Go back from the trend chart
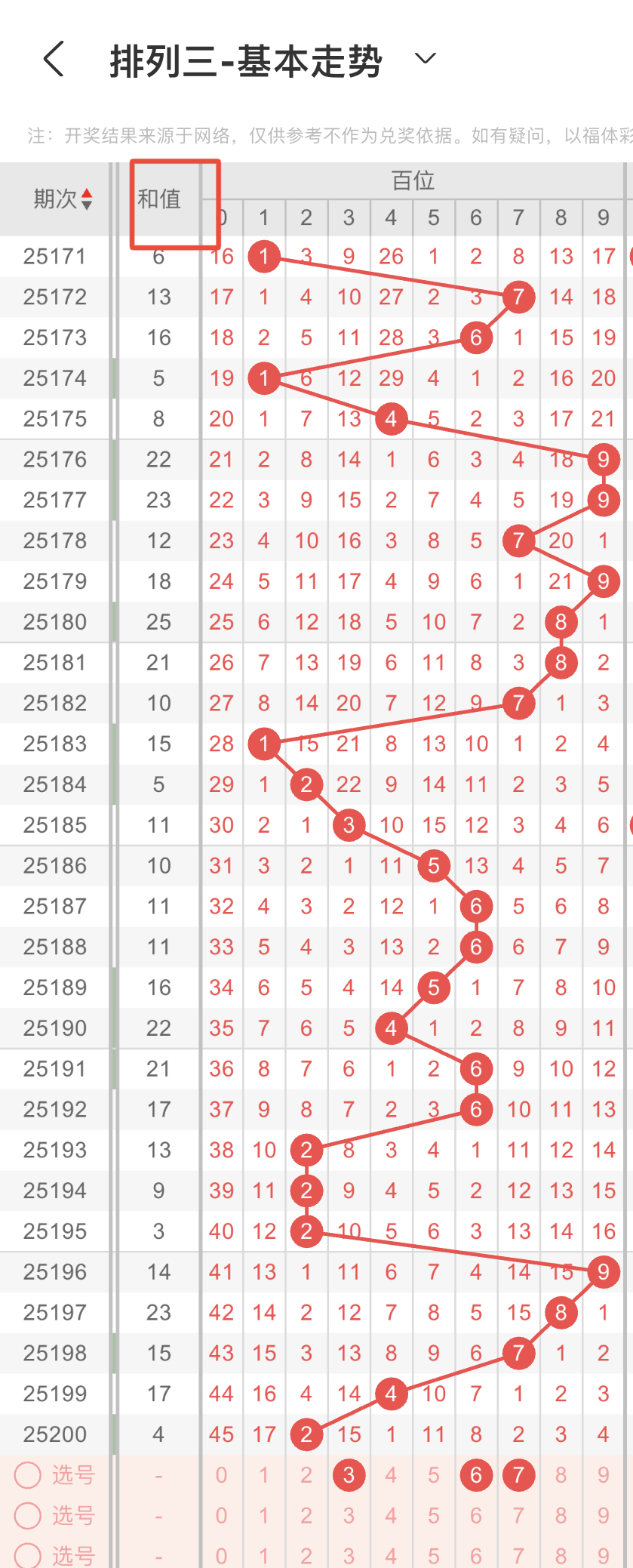The width and height of the screenshot is (633, 1568). pyautogui.click(x=54, y=60)
